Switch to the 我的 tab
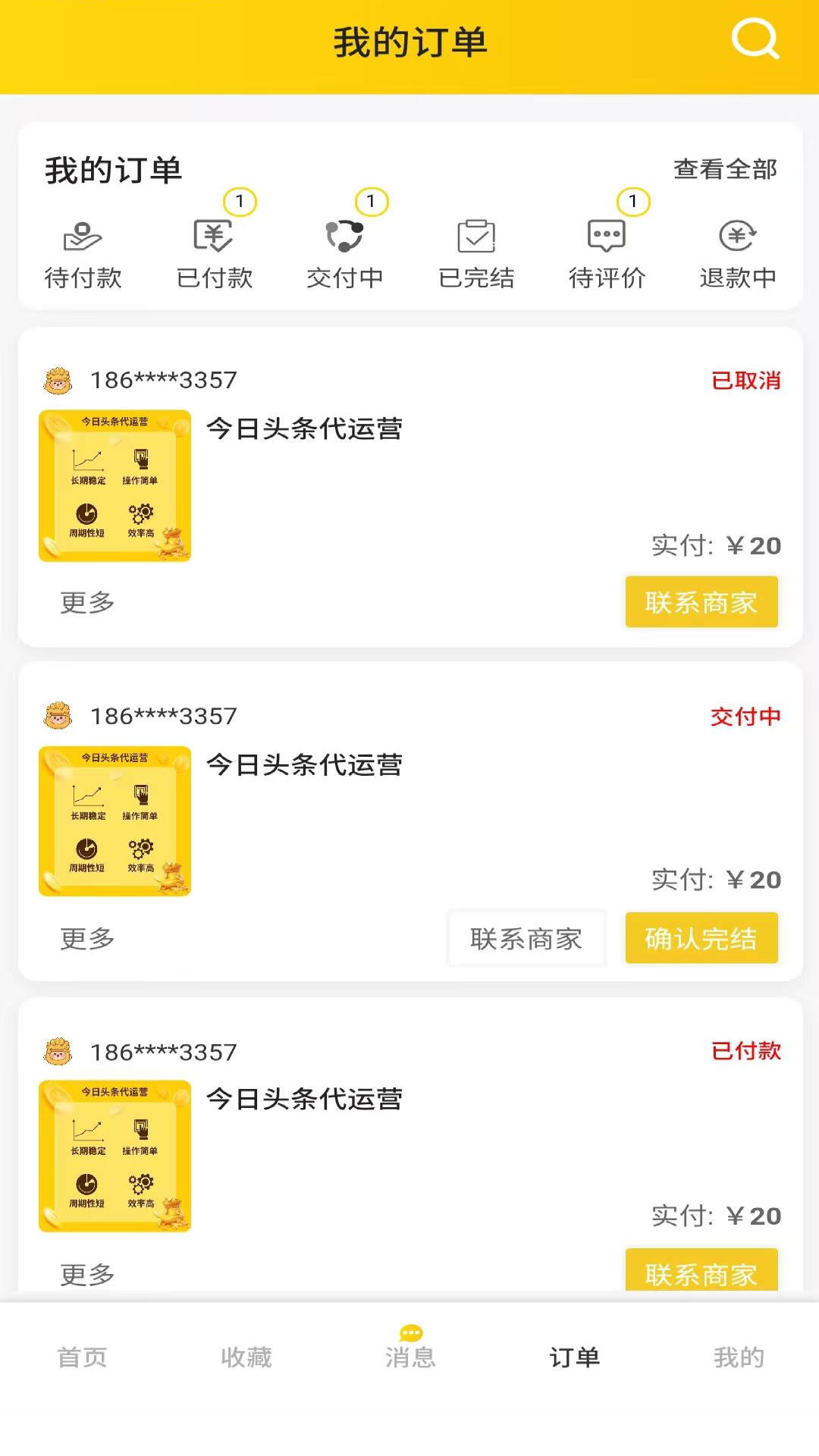 tap(738, 1356)
